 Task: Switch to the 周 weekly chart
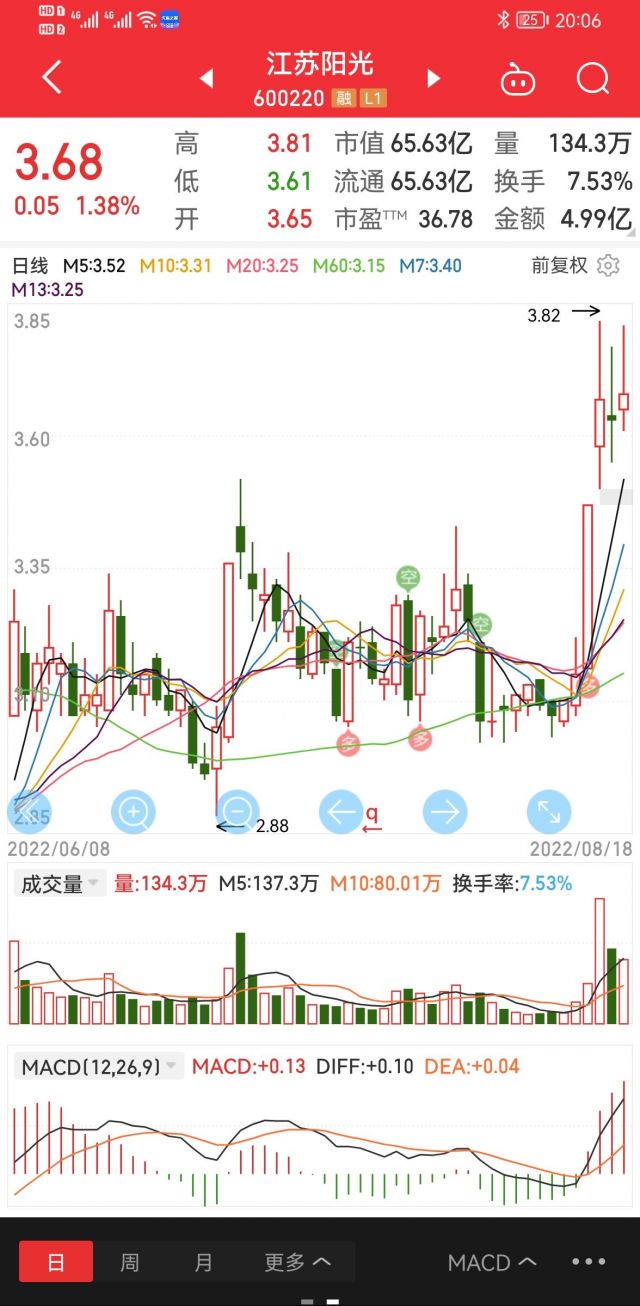pos(130,1262)
